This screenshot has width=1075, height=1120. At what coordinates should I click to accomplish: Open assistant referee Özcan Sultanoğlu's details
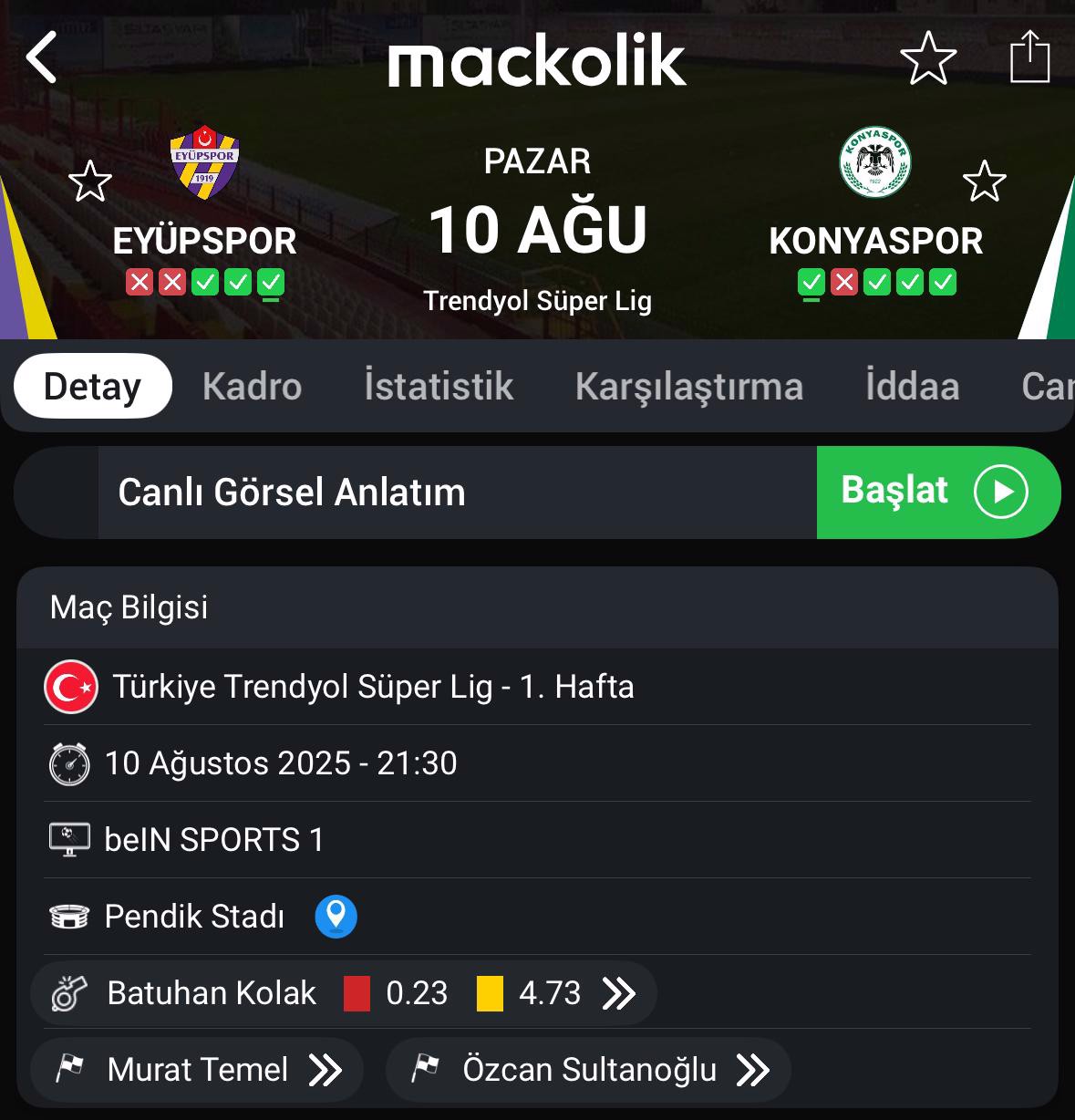pyautogui.click(x=589, y=1070)
